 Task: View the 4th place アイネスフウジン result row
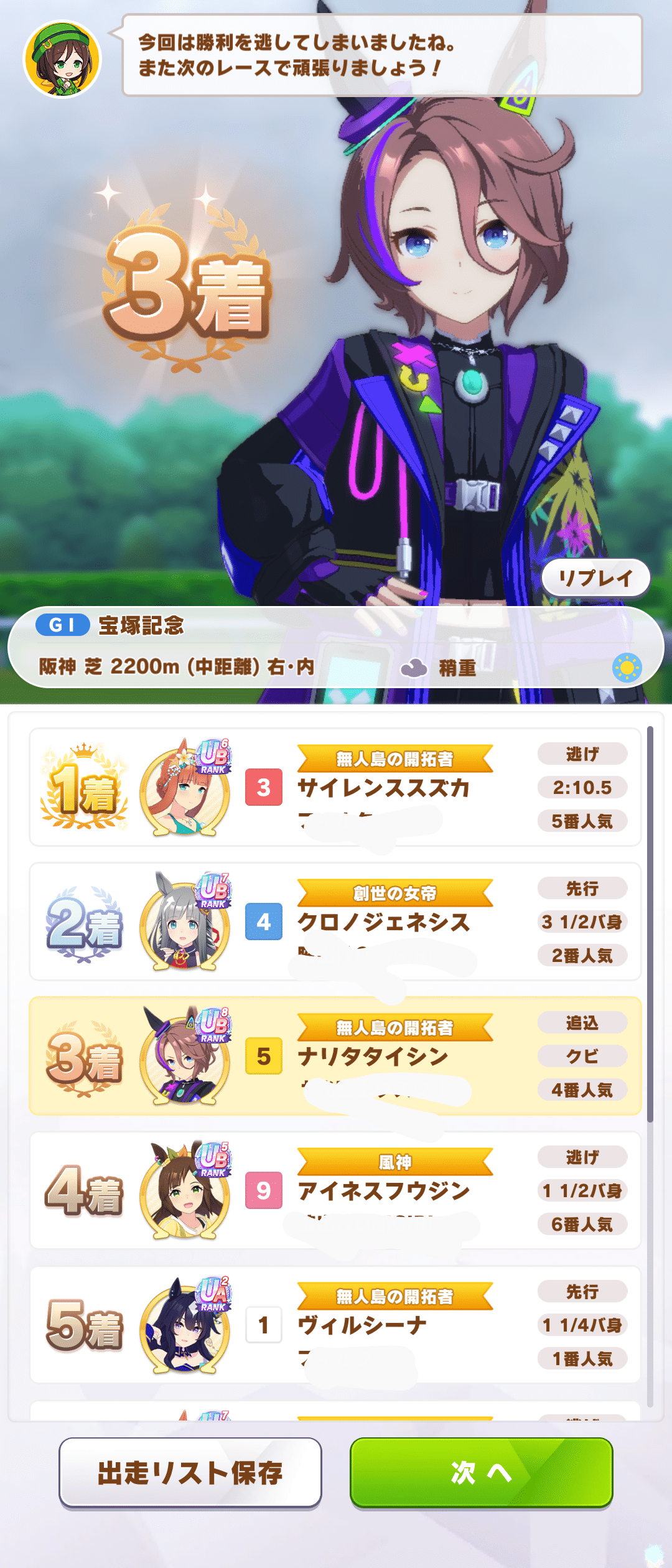tap(335, 1190)
